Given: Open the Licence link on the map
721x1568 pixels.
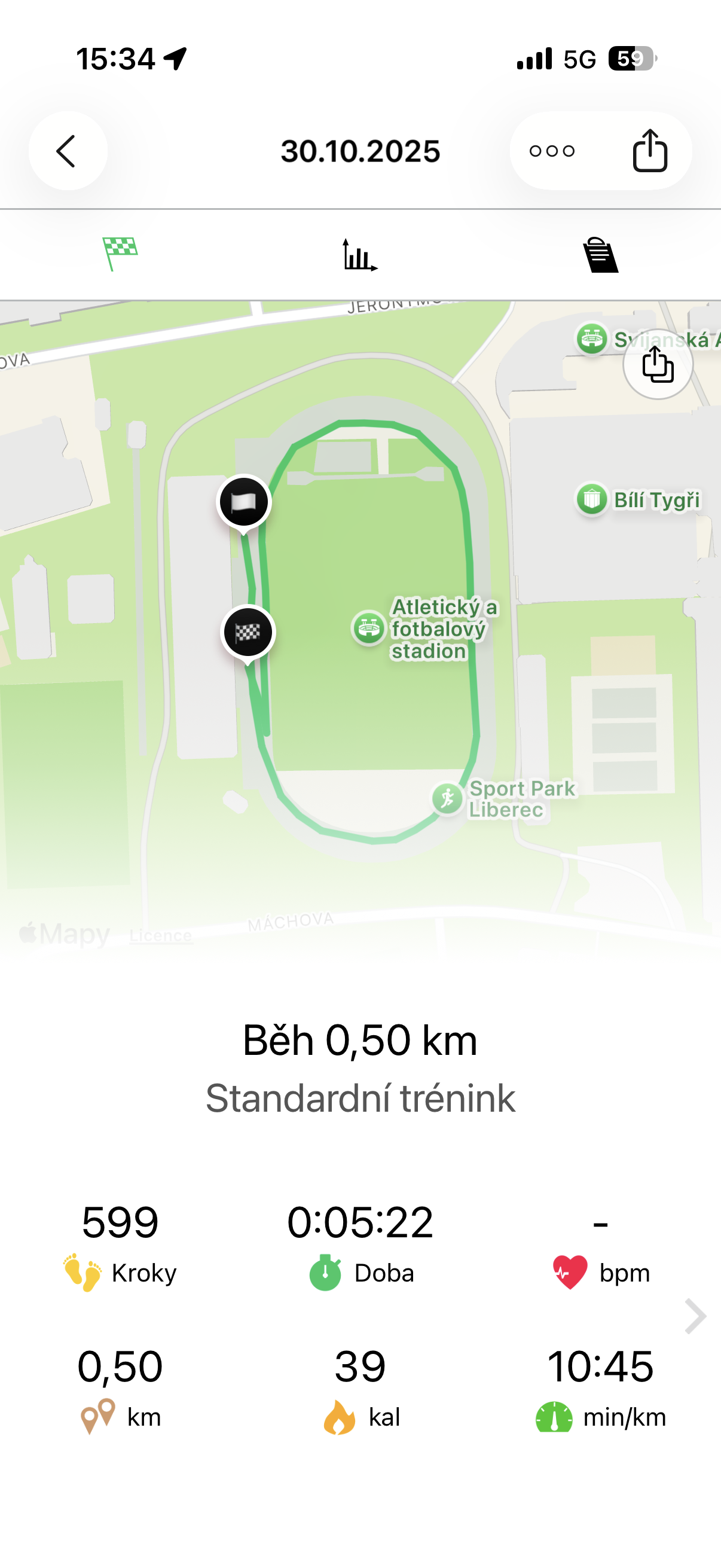Looking at the screenshot, I should pyautogui.click(x=161, y=935).
